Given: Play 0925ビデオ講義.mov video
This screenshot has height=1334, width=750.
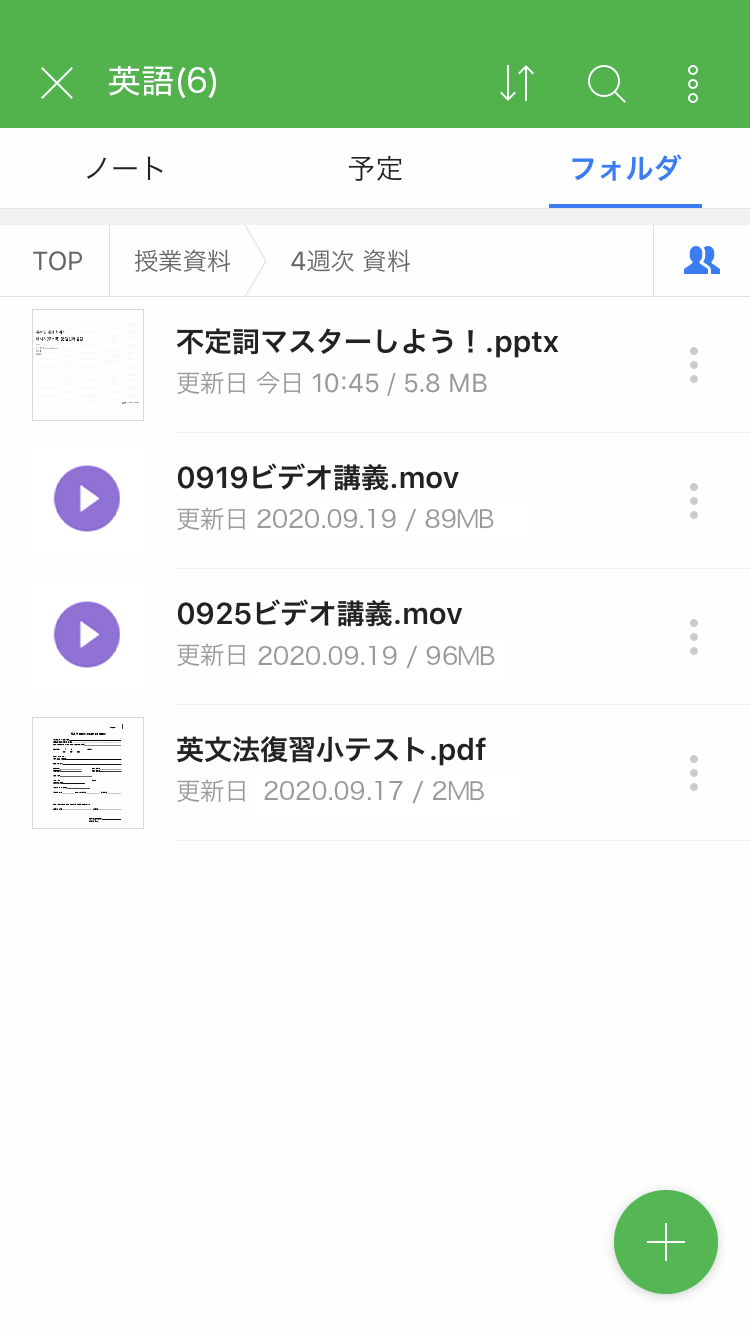Looking at the screenshot, I should 87,635.
